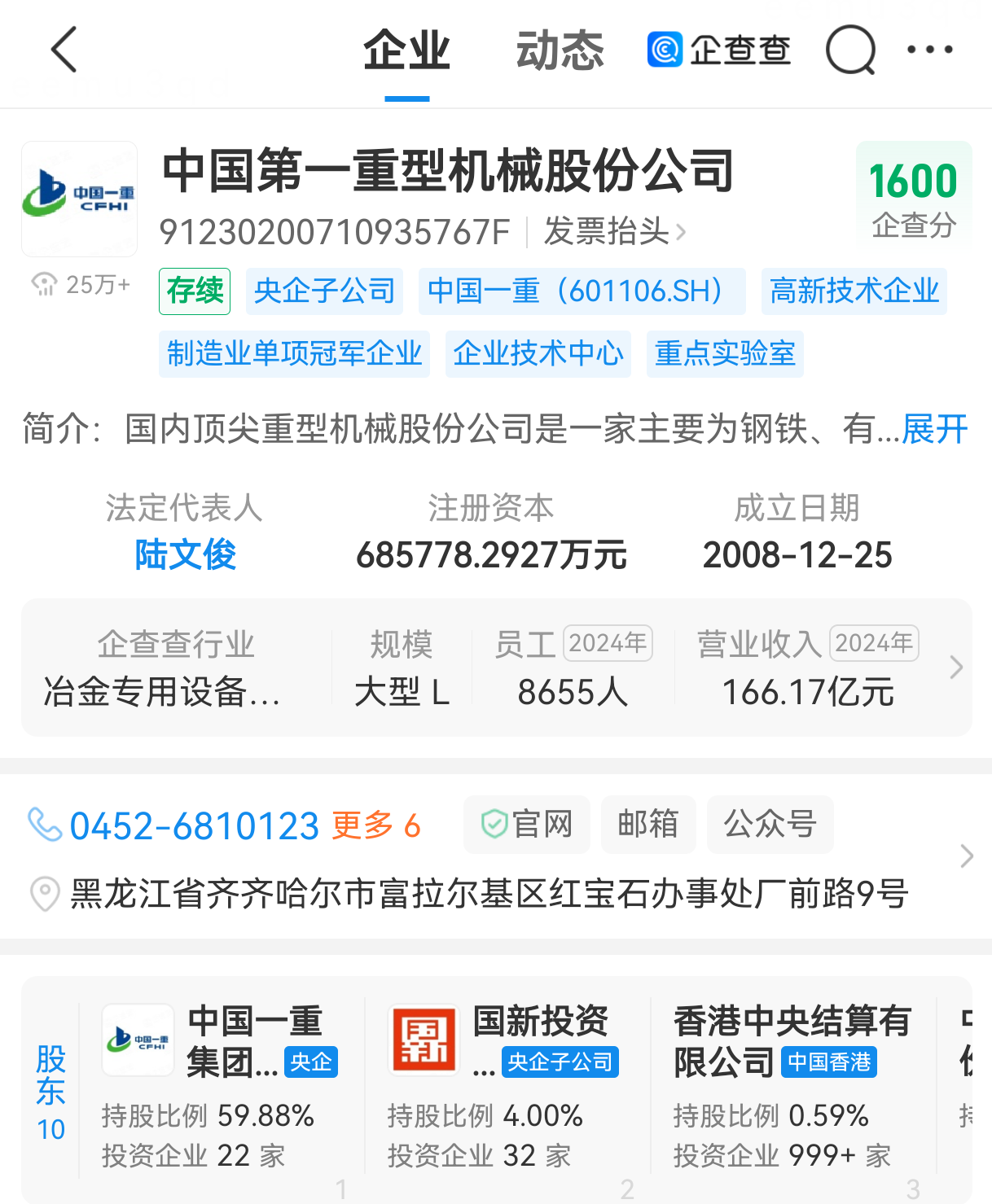This screenshot has width=992, height=1204.
Task: Tap the 高新技术企业 tag
Action: [x=854, y=291]
